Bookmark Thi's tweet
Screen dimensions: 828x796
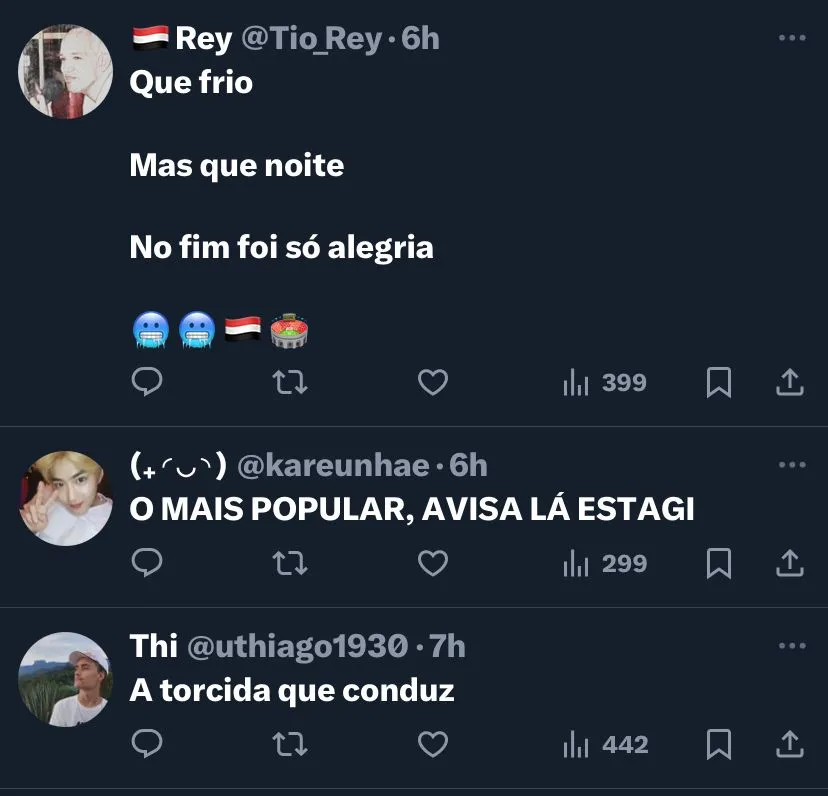click(719, 744)
